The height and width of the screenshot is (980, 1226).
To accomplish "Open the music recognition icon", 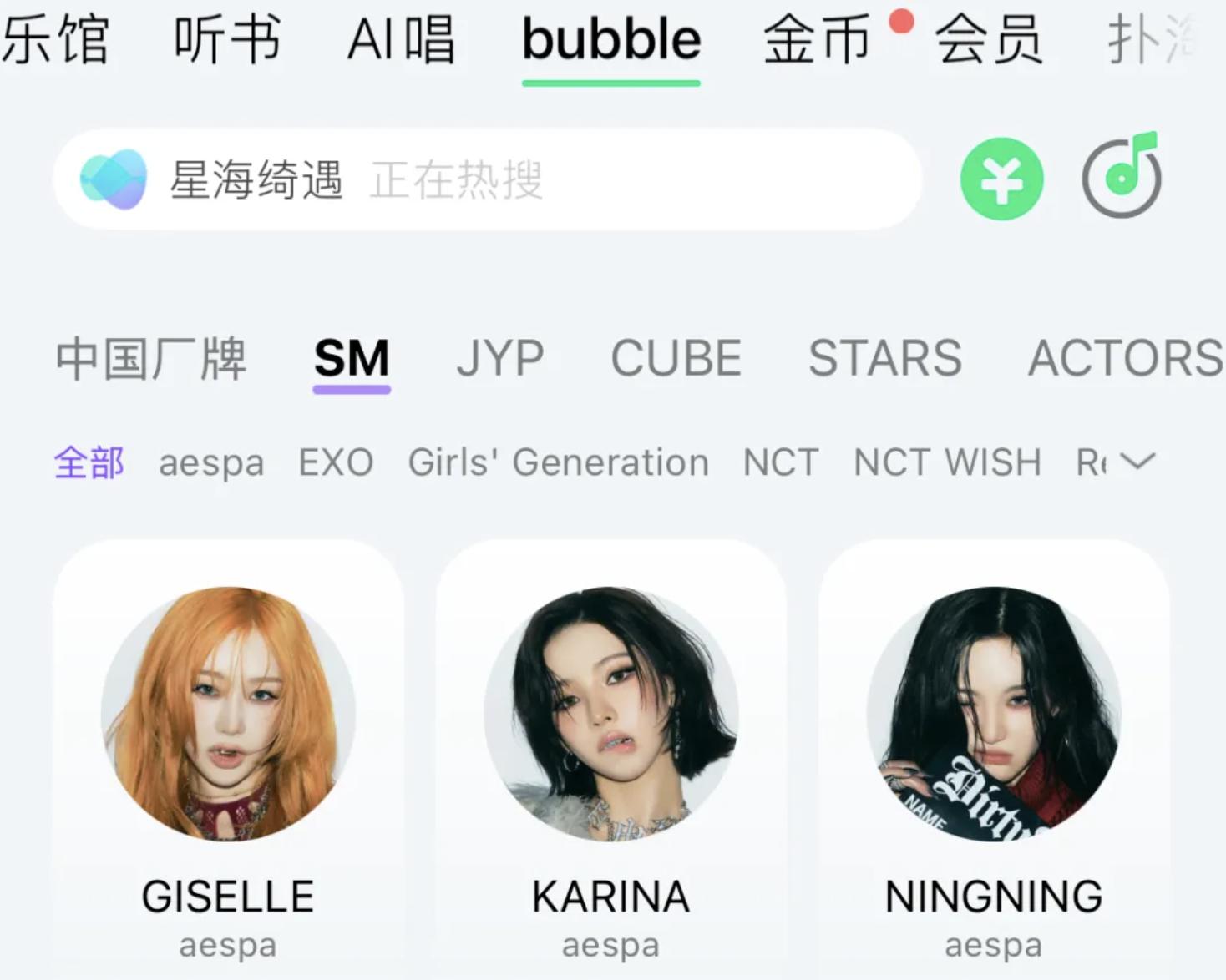I will point(1122,176).
